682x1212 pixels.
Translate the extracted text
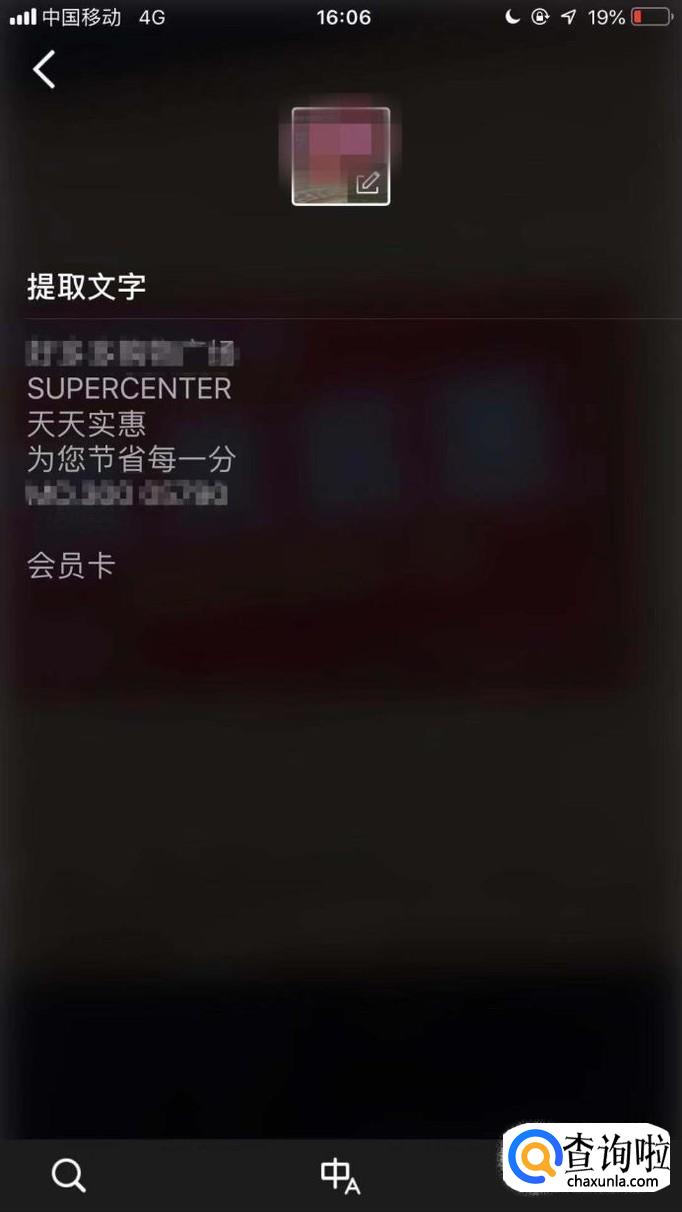tap(339, 1176)
